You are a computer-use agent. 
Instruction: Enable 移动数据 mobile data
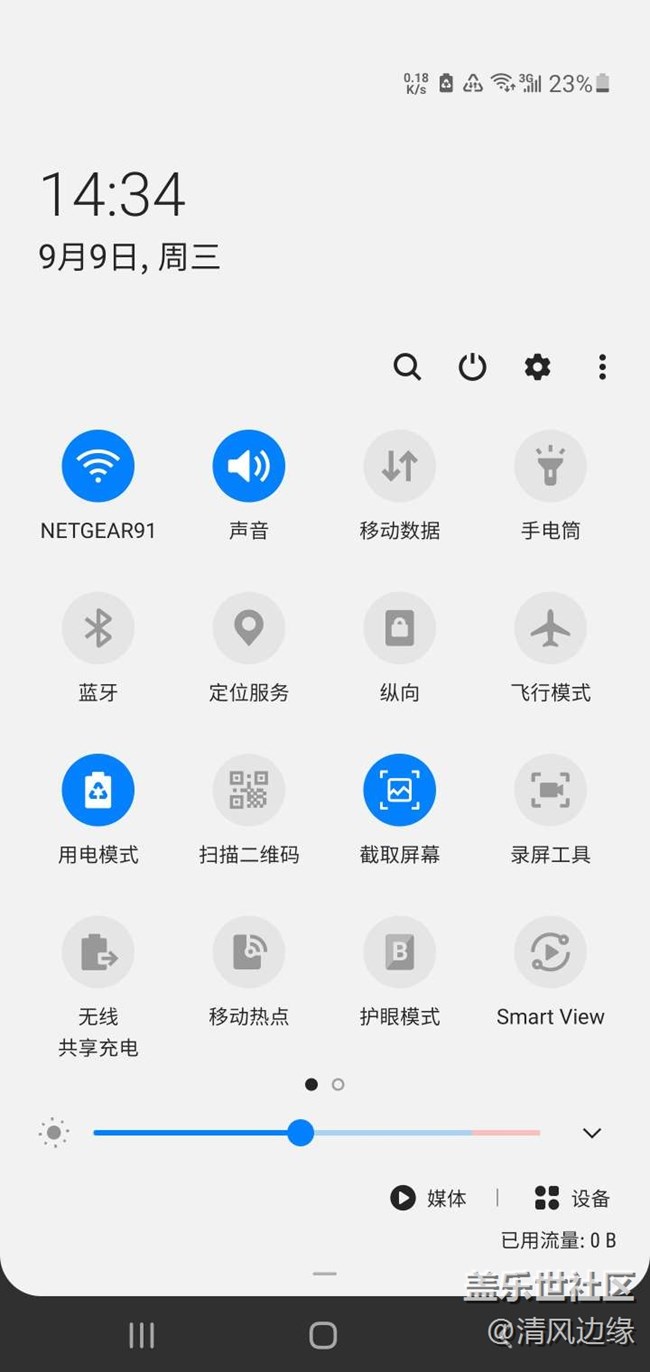399,466
